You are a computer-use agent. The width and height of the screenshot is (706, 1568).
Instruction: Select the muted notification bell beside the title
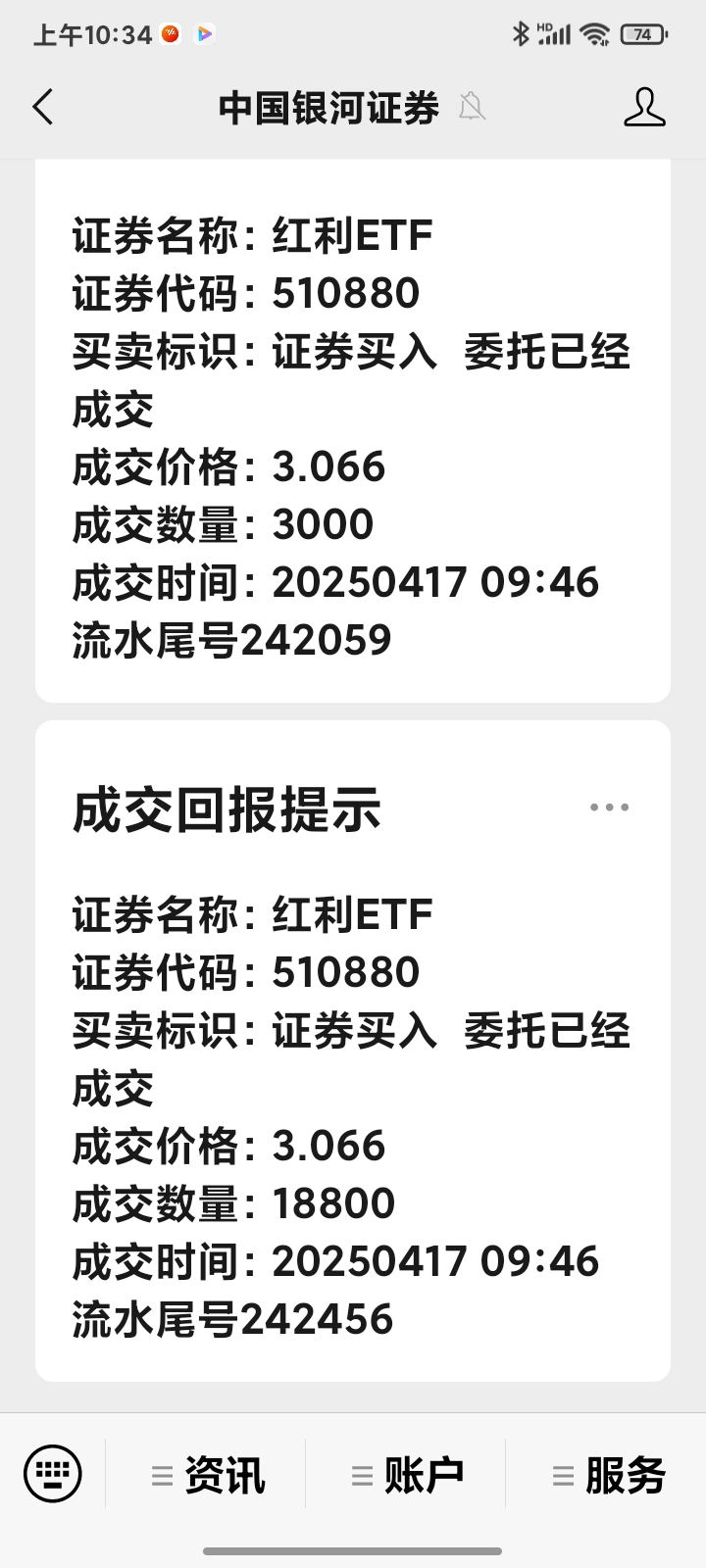473,106
